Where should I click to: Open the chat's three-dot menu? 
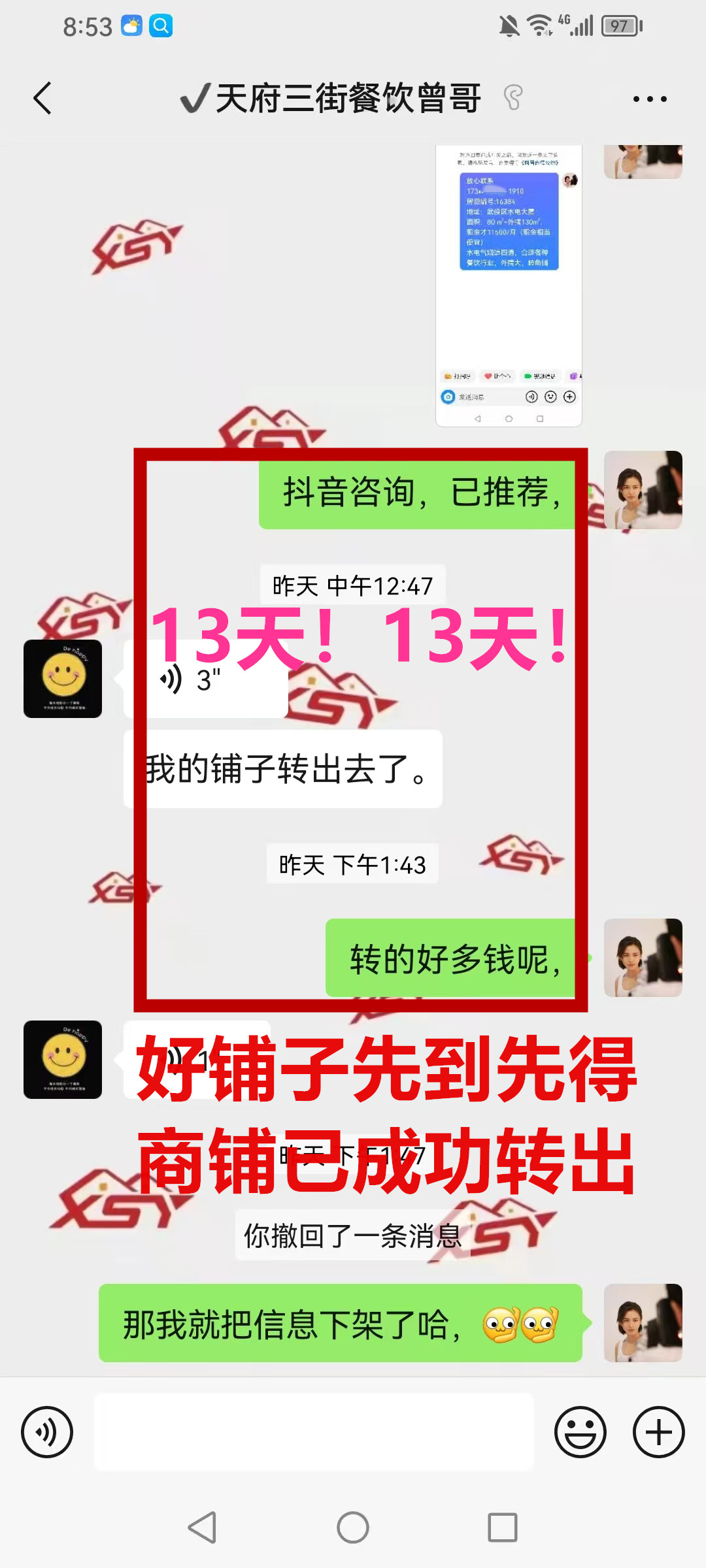[x=649, y=99]
